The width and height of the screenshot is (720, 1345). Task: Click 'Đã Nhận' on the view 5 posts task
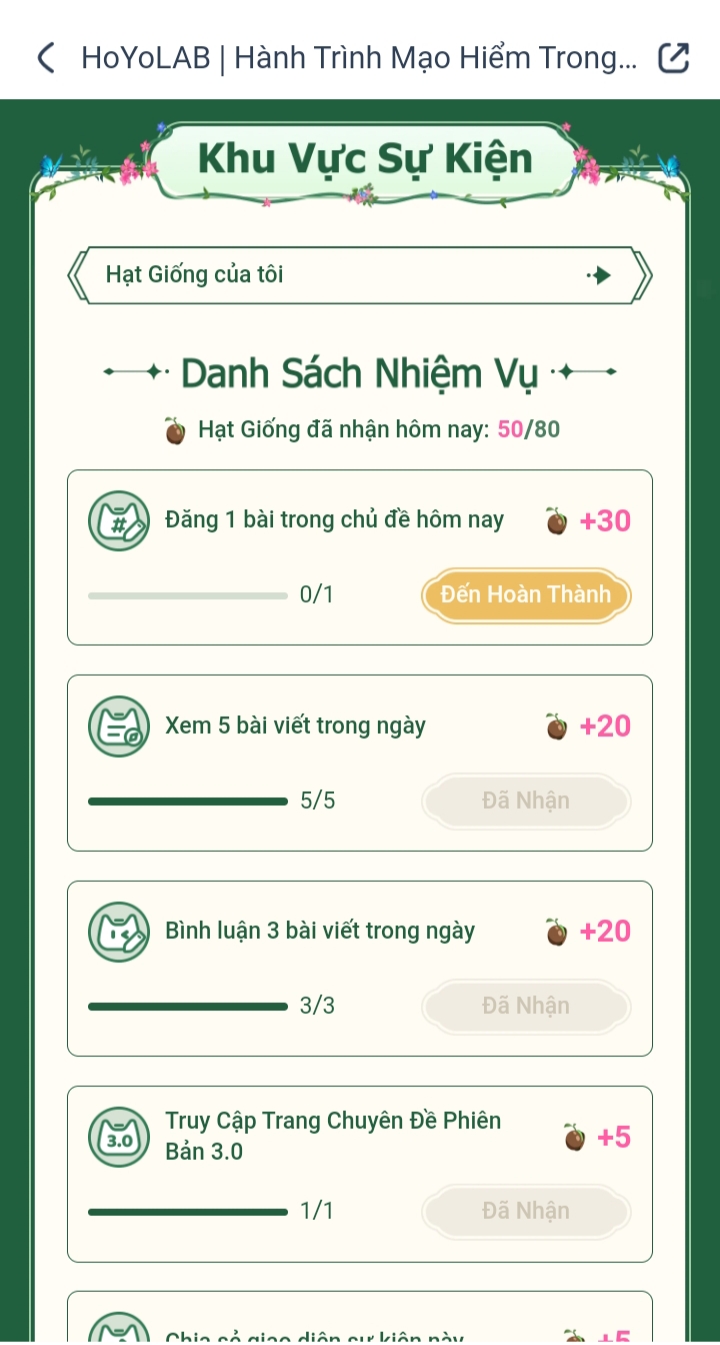click(x=526, y=800)
